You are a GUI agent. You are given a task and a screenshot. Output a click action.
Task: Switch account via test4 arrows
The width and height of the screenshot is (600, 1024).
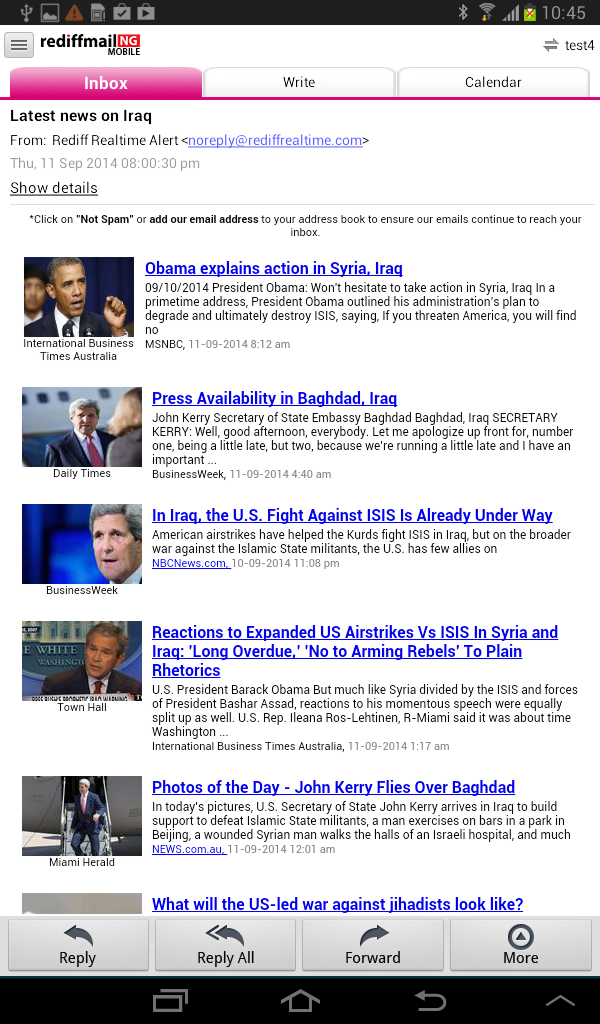pos(568,45)
